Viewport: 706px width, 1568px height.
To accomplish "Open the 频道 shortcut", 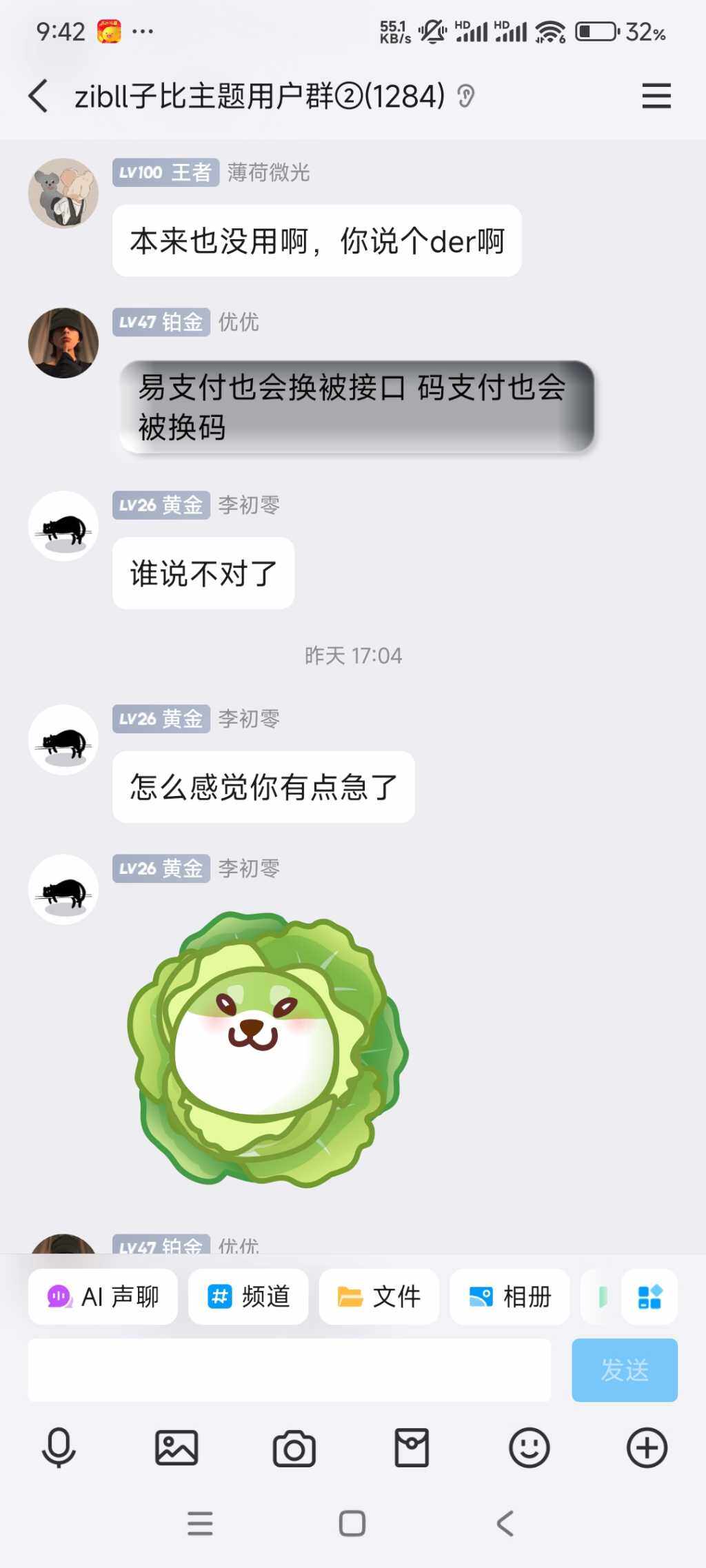I will point(248,1296).
